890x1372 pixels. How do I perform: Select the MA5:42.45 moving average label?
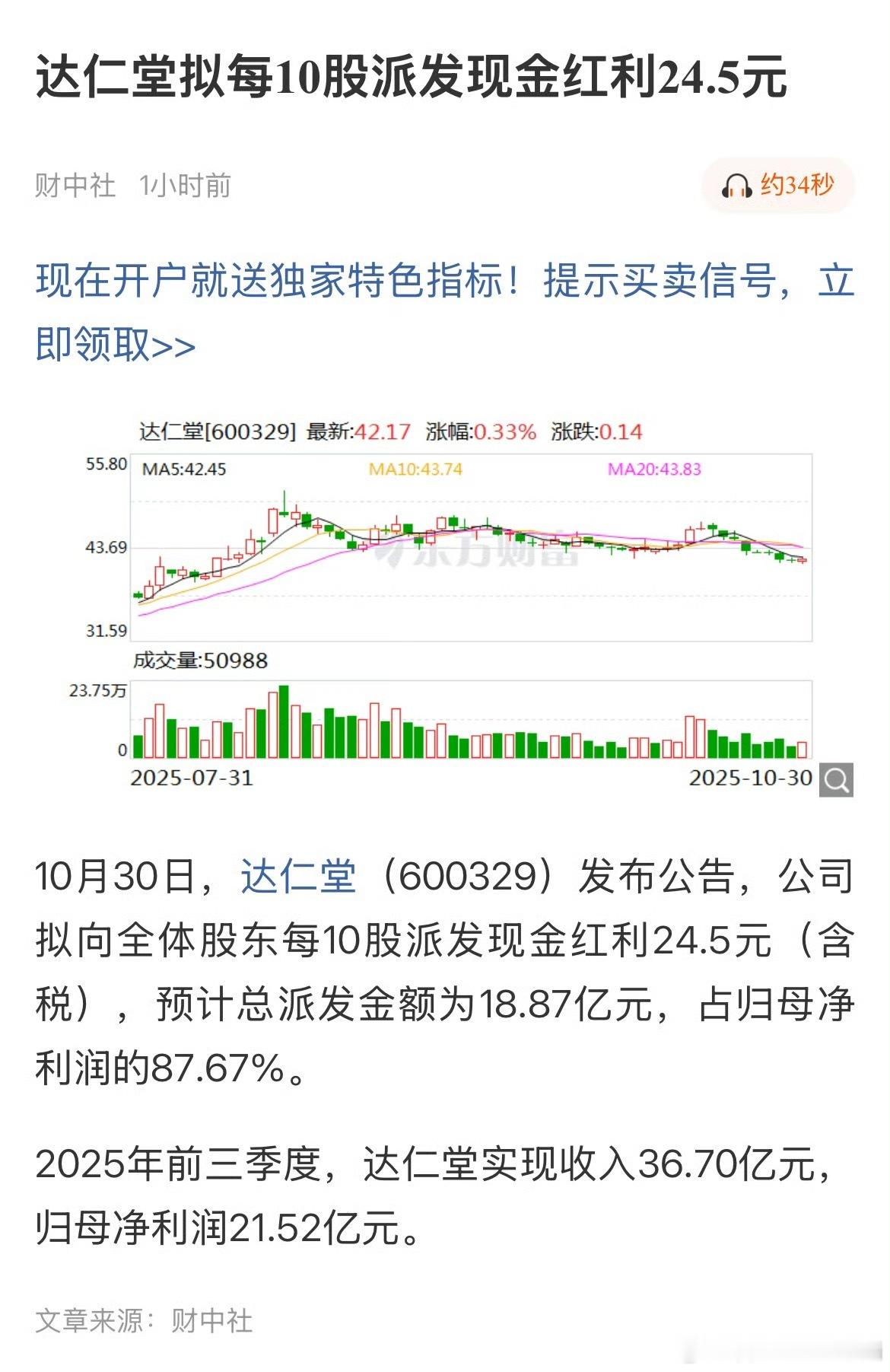pos(185,468)
